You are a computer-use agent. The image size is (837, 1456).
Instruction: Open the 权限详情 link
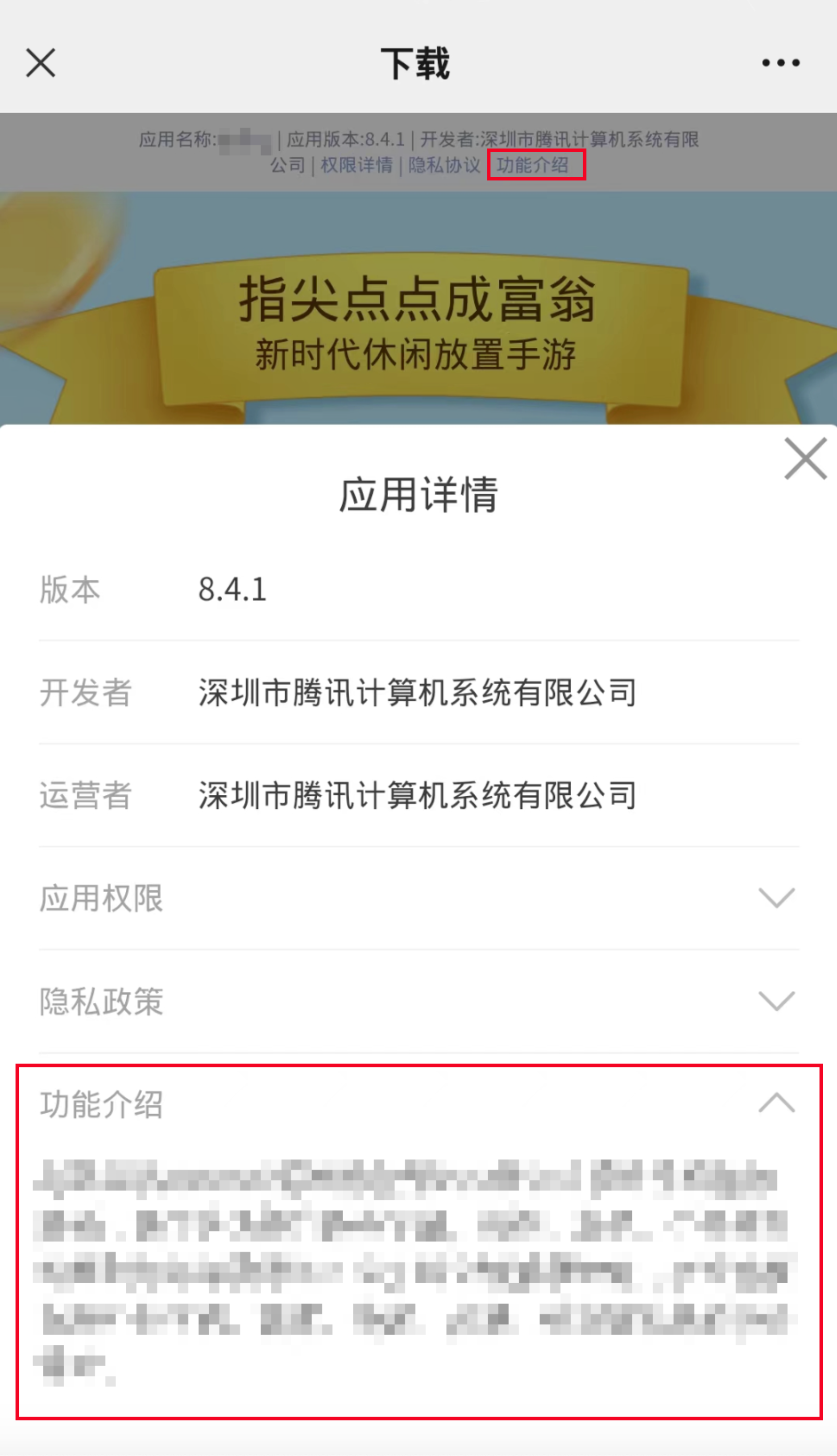click(356, 166)
